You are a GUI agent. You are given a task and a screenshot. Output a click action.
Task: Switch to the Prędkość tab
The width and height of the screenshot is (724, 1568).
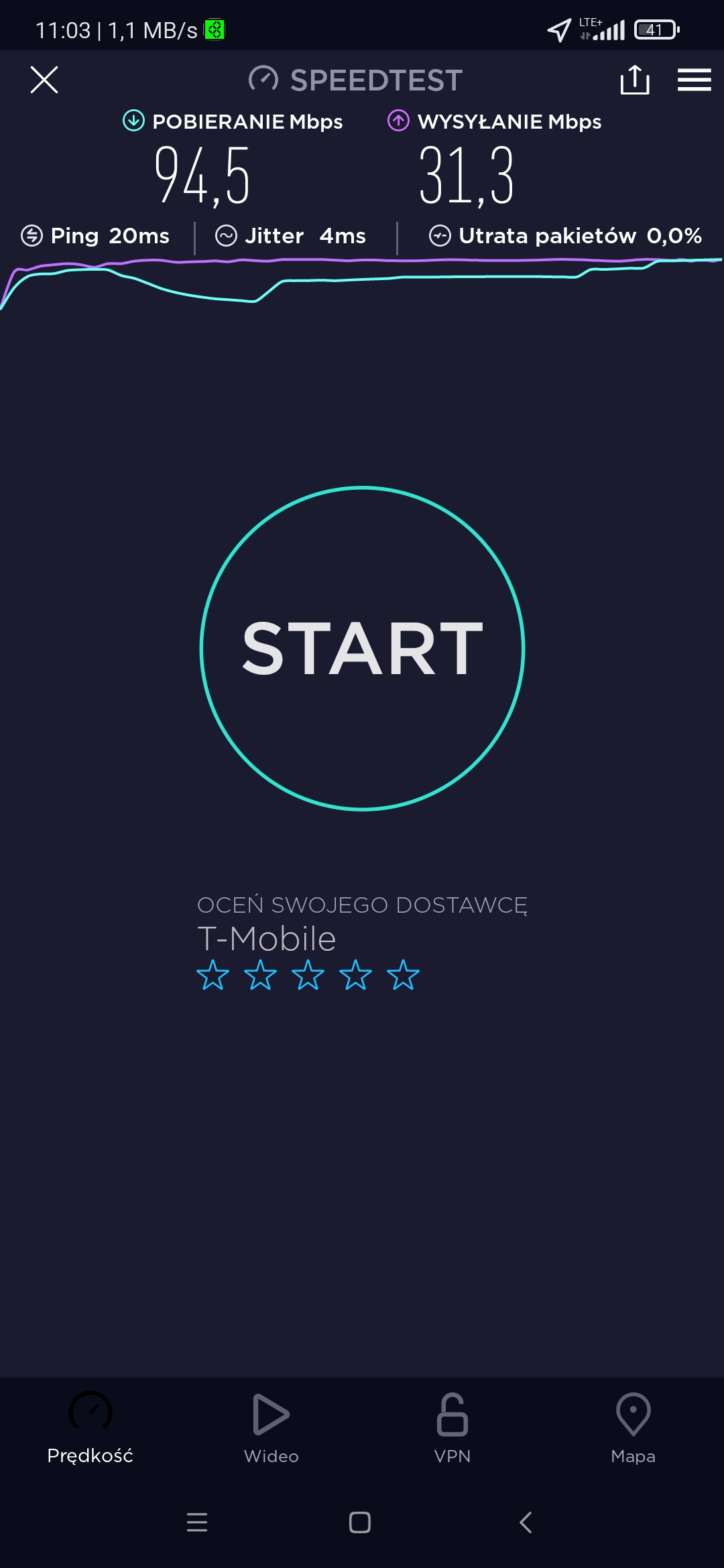[90, 1427]
